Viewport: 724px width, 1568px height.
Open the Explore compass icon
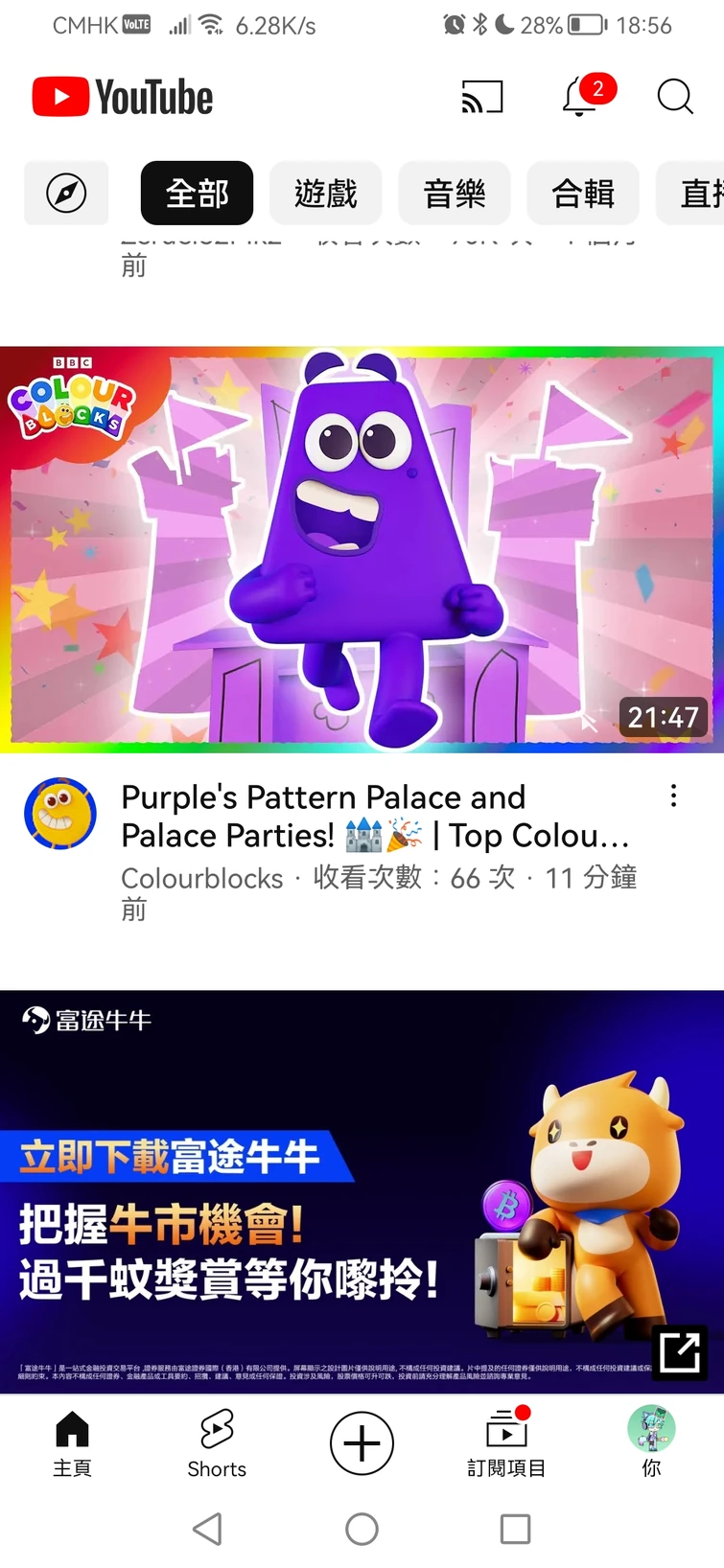65,193
